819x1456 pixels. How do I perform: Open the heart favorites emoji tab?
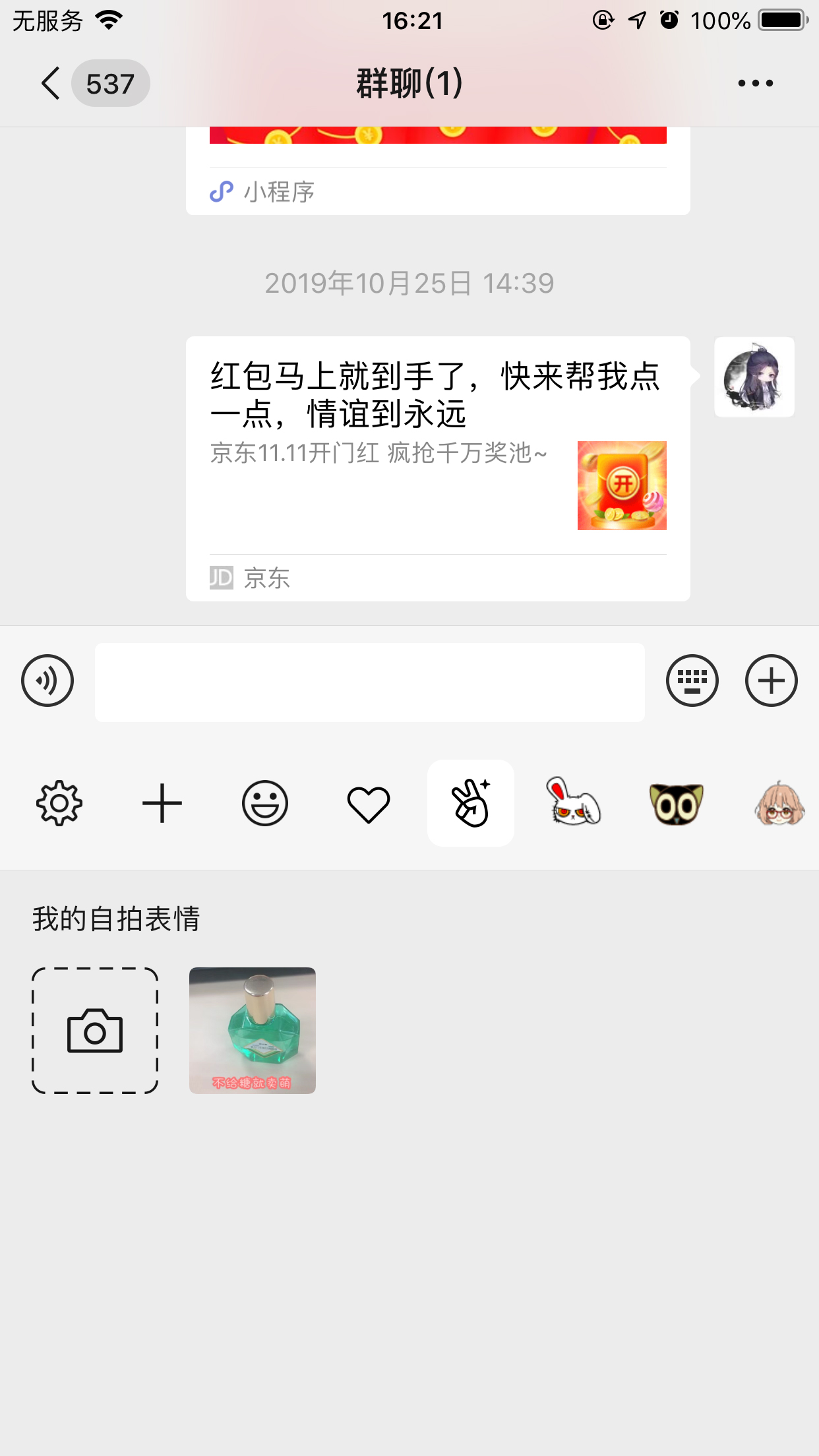pyautogui.click(x=367, y=802)
